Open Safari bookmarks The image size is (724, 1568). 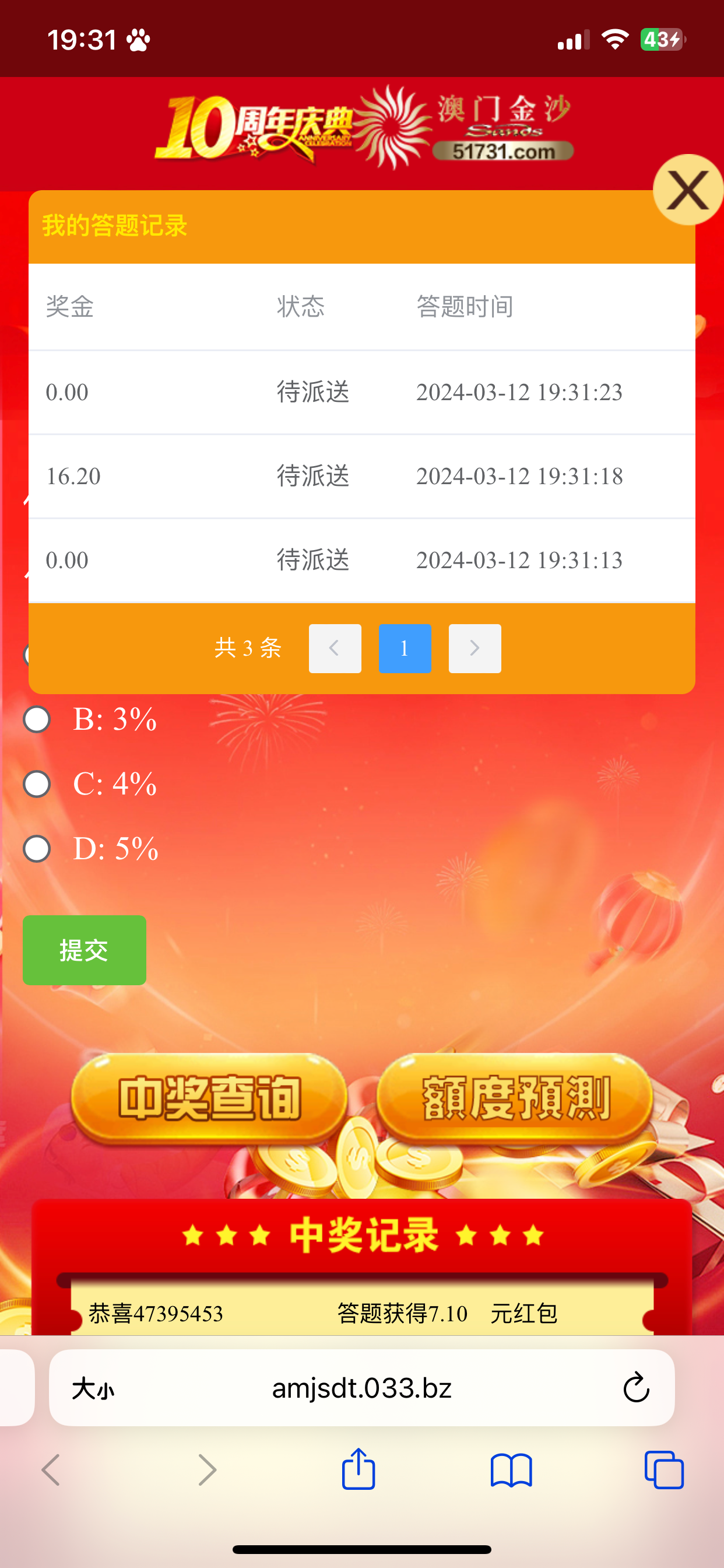point(511,1470)
